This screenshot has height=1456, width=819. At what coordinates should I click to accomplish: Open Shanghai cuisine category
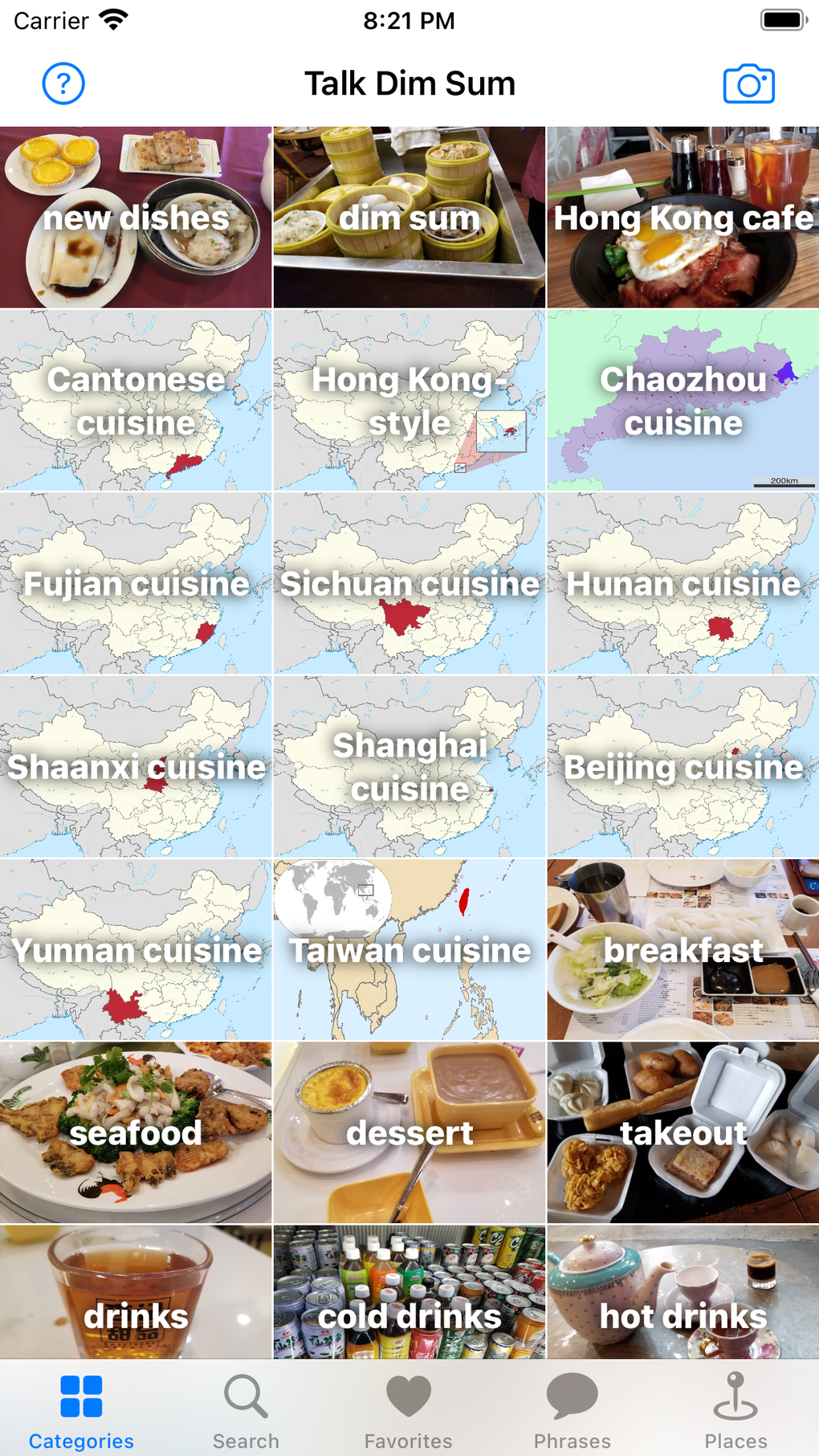(409, 767)
